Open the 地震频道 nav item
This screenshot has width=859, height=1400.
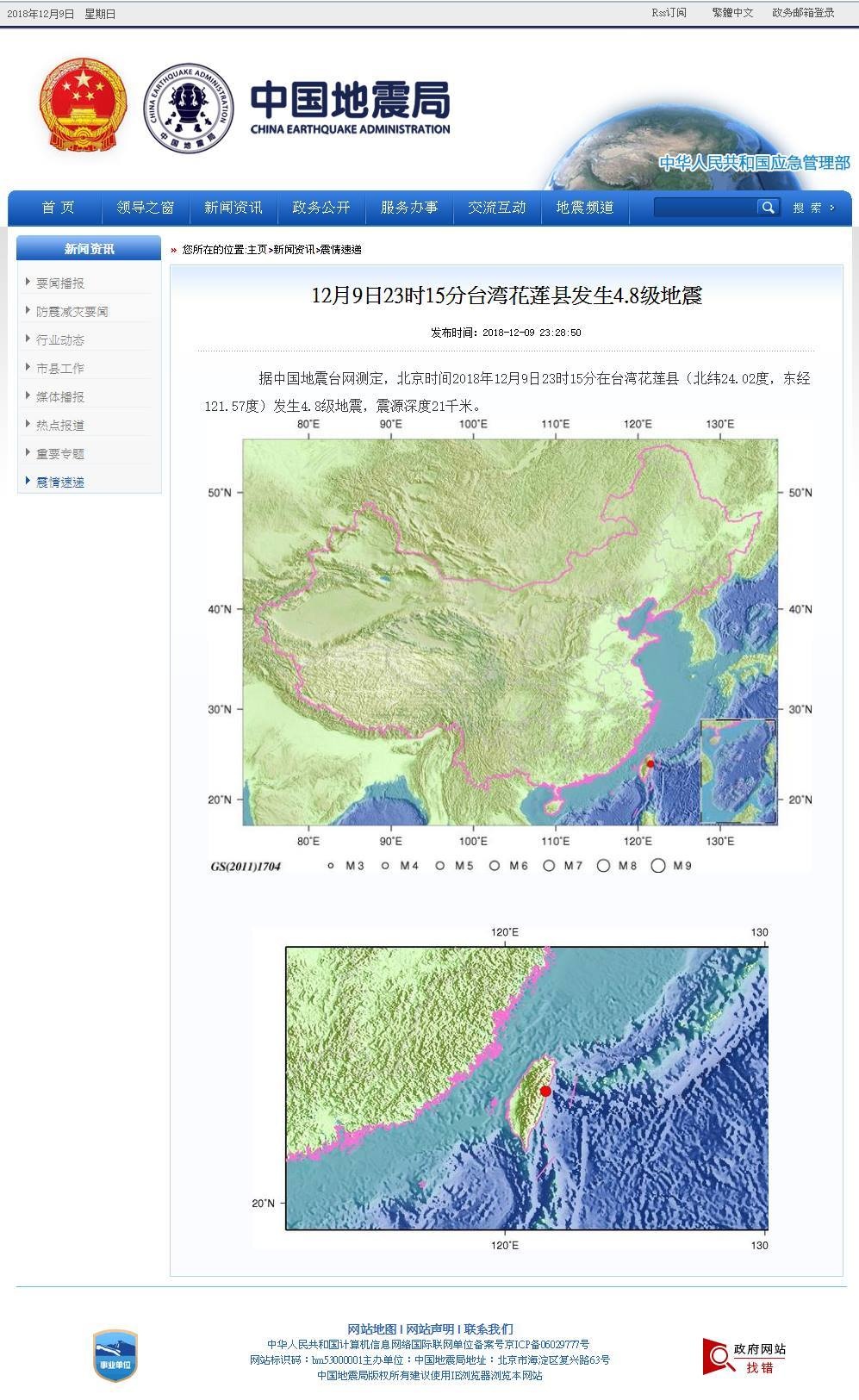585,208
